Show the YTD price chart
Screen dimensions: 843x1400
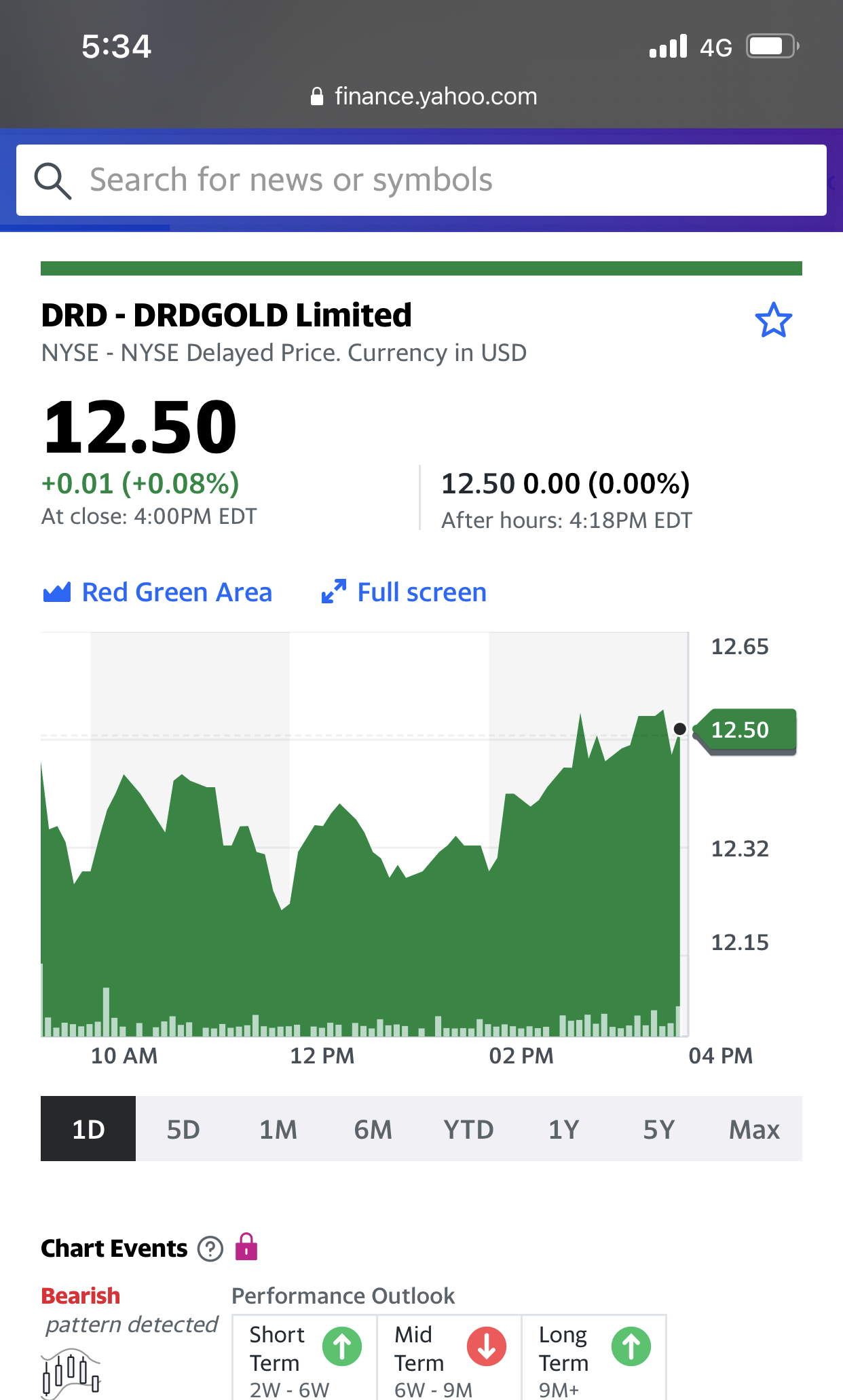468,1129
